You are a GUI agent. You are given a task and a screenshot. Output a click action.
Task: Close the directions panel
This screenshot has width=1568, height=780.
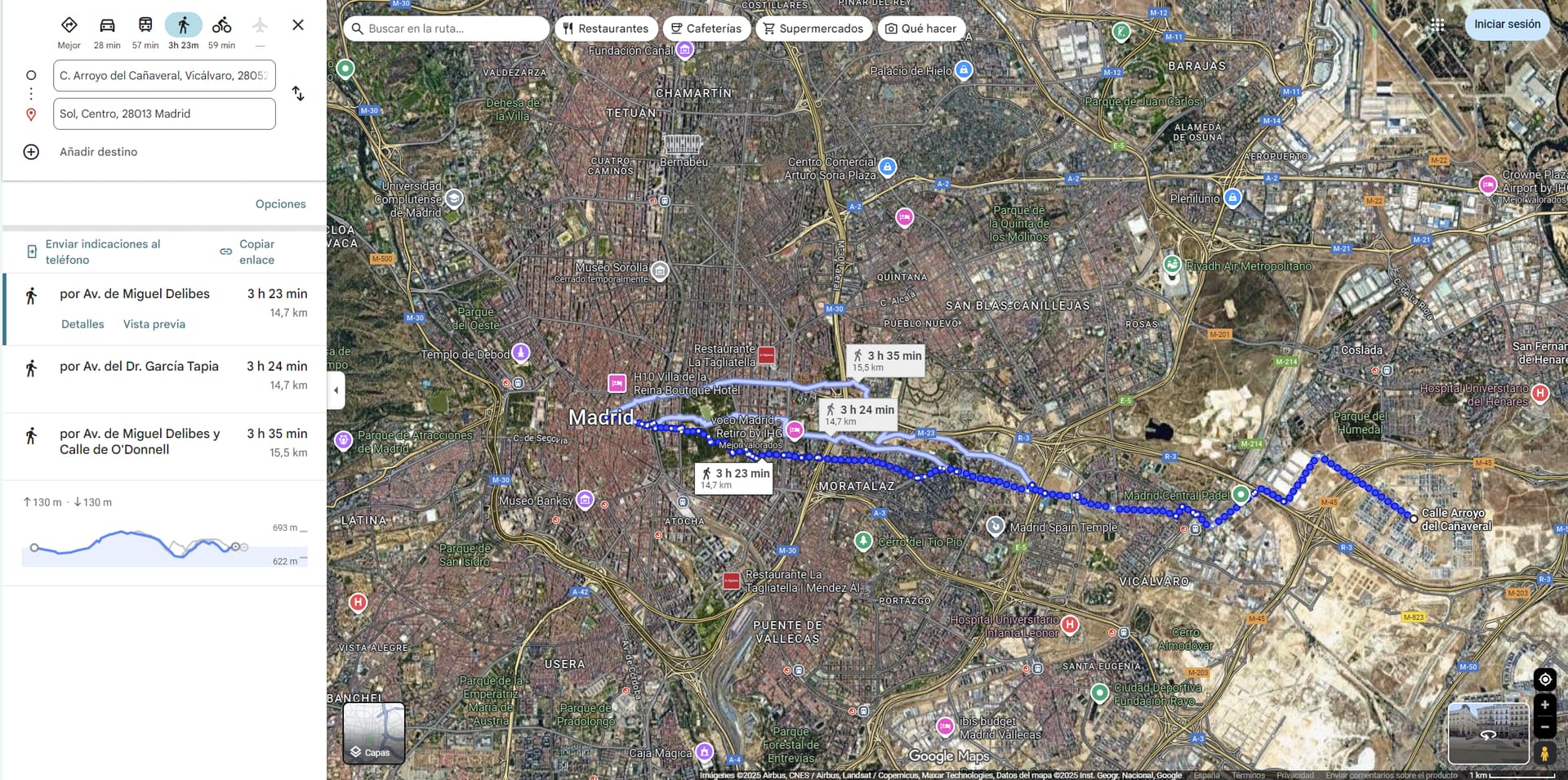click(x=298, y=25)
